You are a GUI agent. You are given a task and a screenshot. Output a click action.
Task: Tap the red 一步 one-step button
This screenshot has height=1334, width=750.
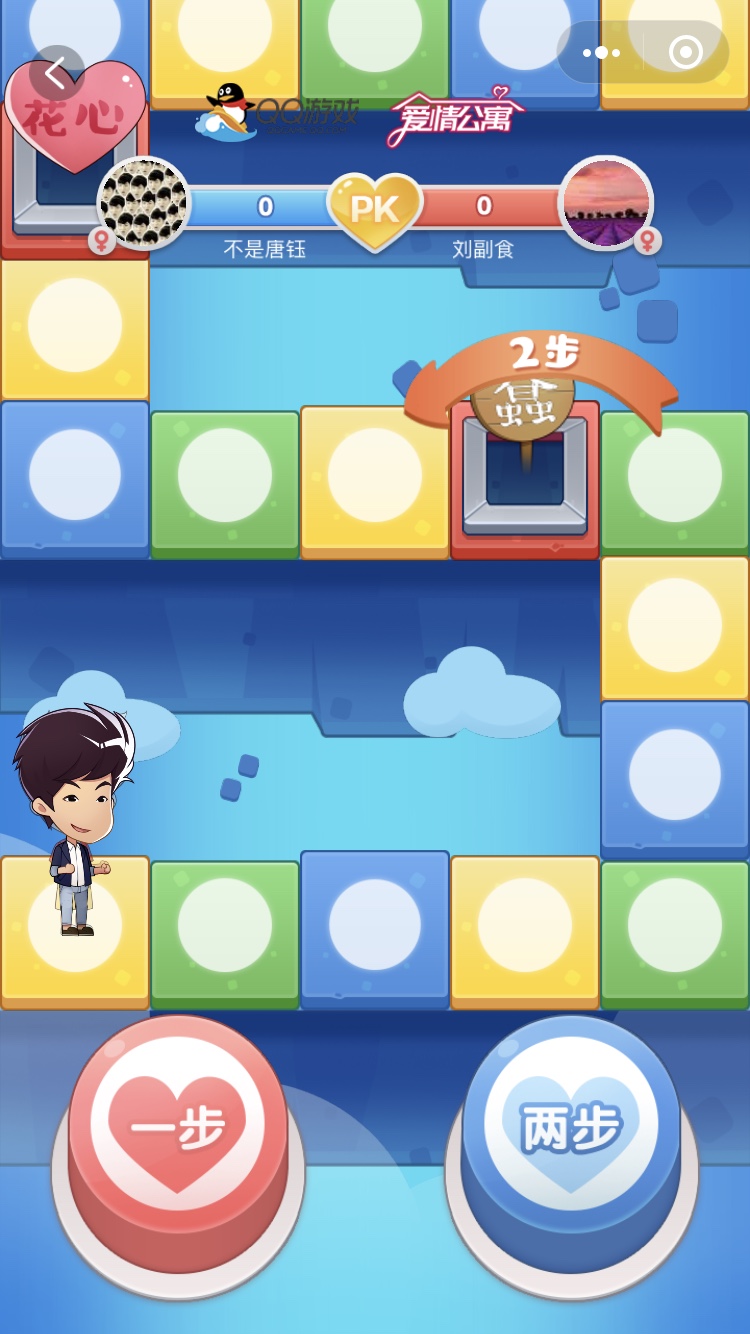[x=178, y=1128]
